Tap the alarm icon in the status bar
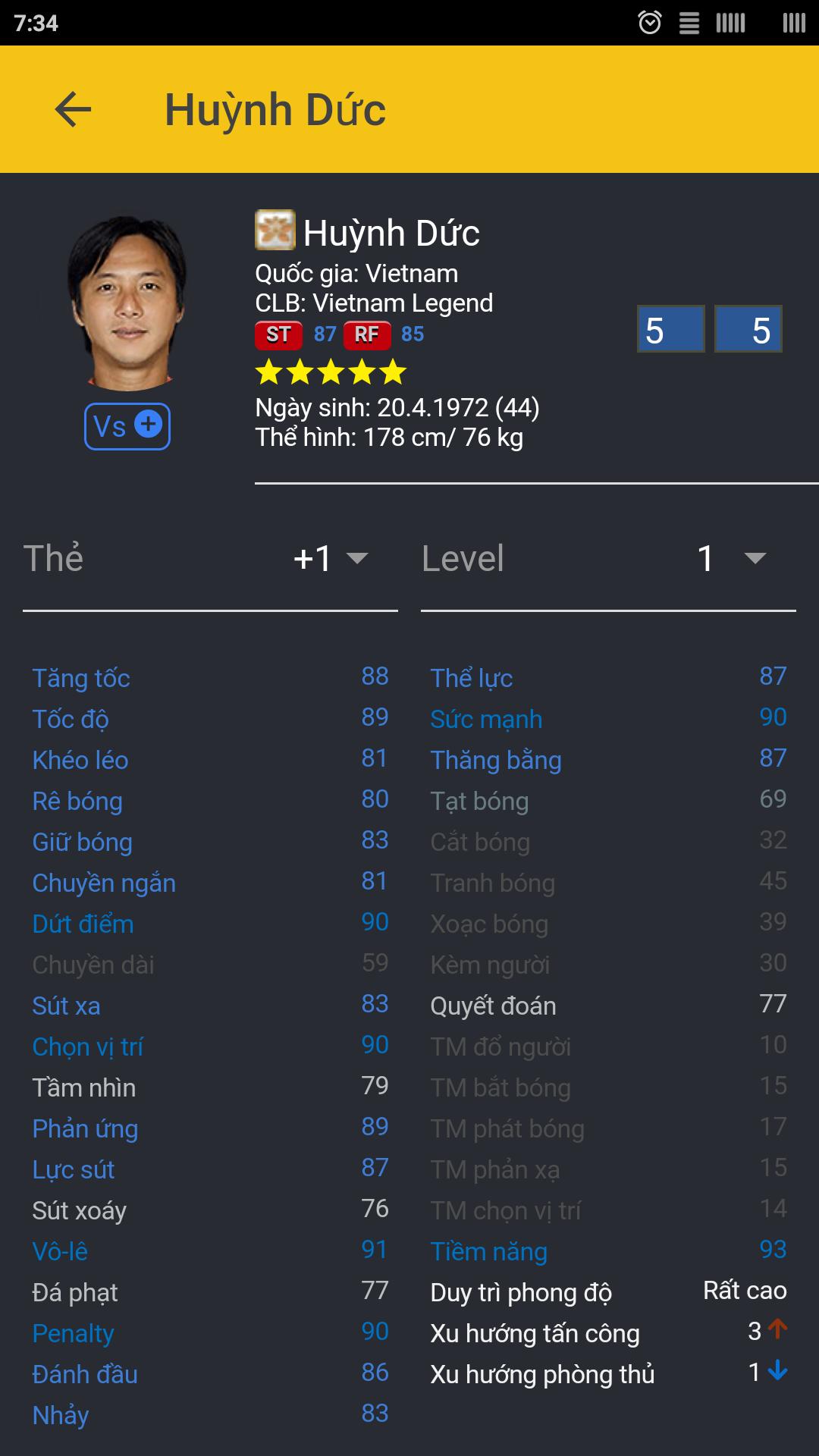Image resolution: width=819 pixels, height=1456 pixels. coord(650,24)
